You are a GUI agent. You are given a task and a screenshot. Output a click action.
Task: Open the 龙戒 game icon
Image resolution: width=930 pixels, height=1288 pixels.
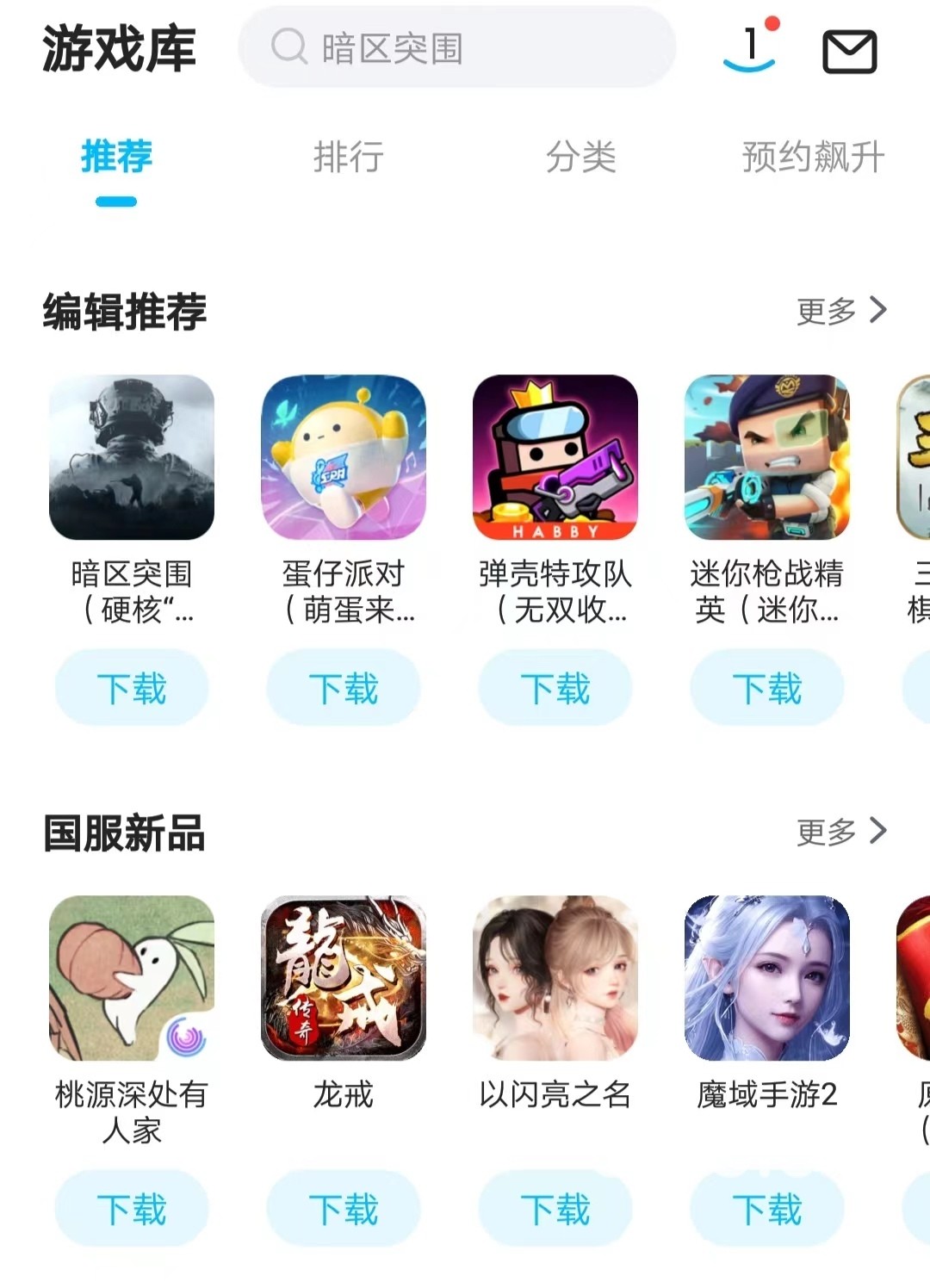coord(344,978)
